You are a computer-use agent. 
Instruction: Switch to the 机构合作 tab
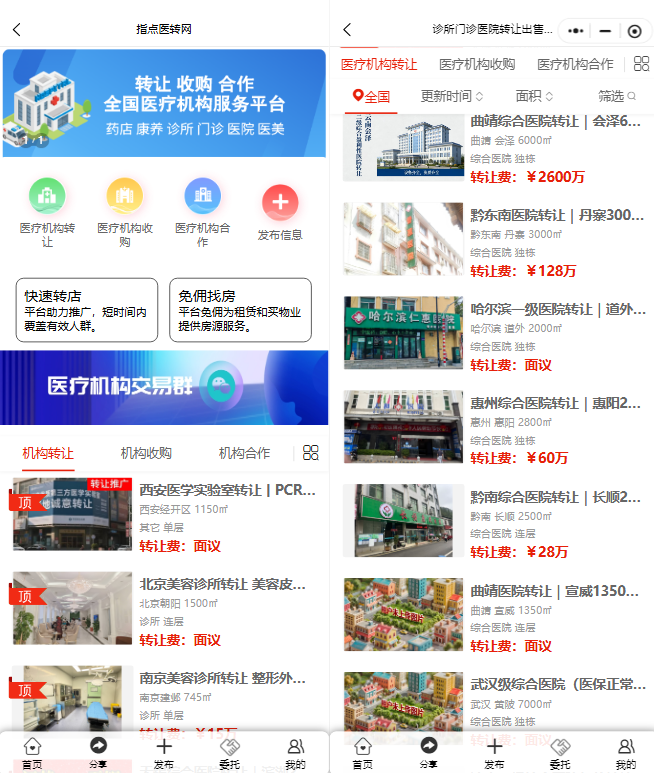[x=244, y=453]
